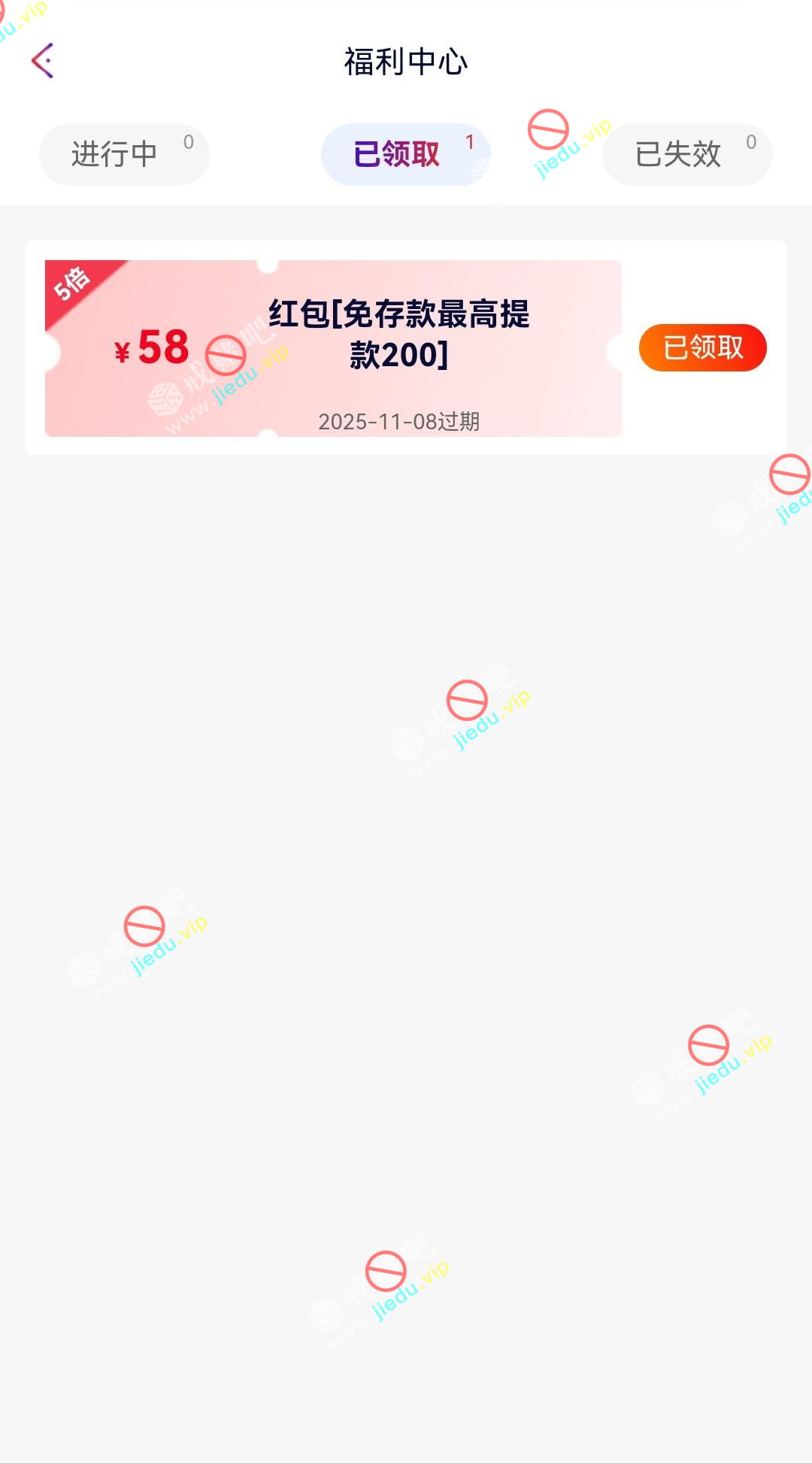Open the 已失效 tab

(x=686, y=155)
